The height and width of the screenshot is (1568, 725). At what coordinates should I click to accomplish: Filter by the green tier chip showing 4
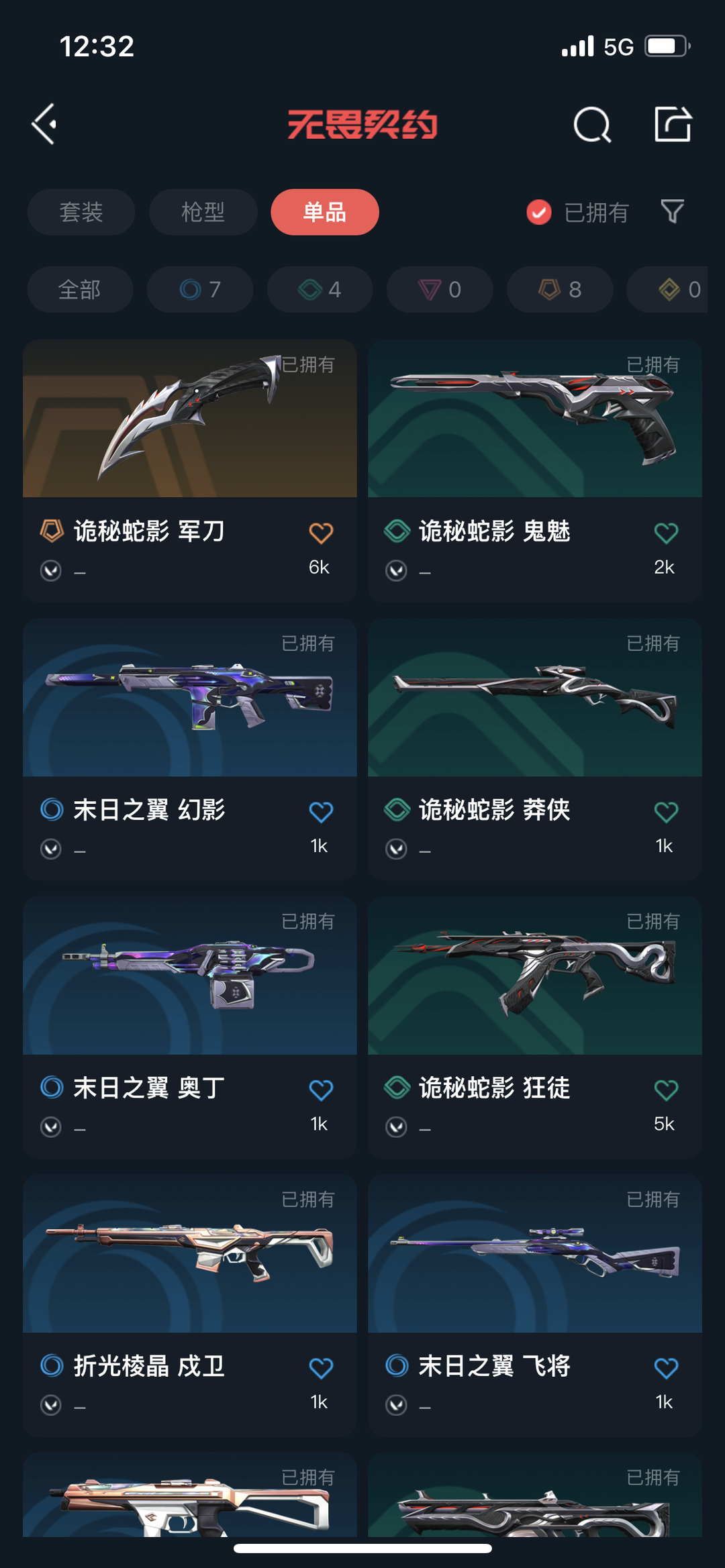320,289
